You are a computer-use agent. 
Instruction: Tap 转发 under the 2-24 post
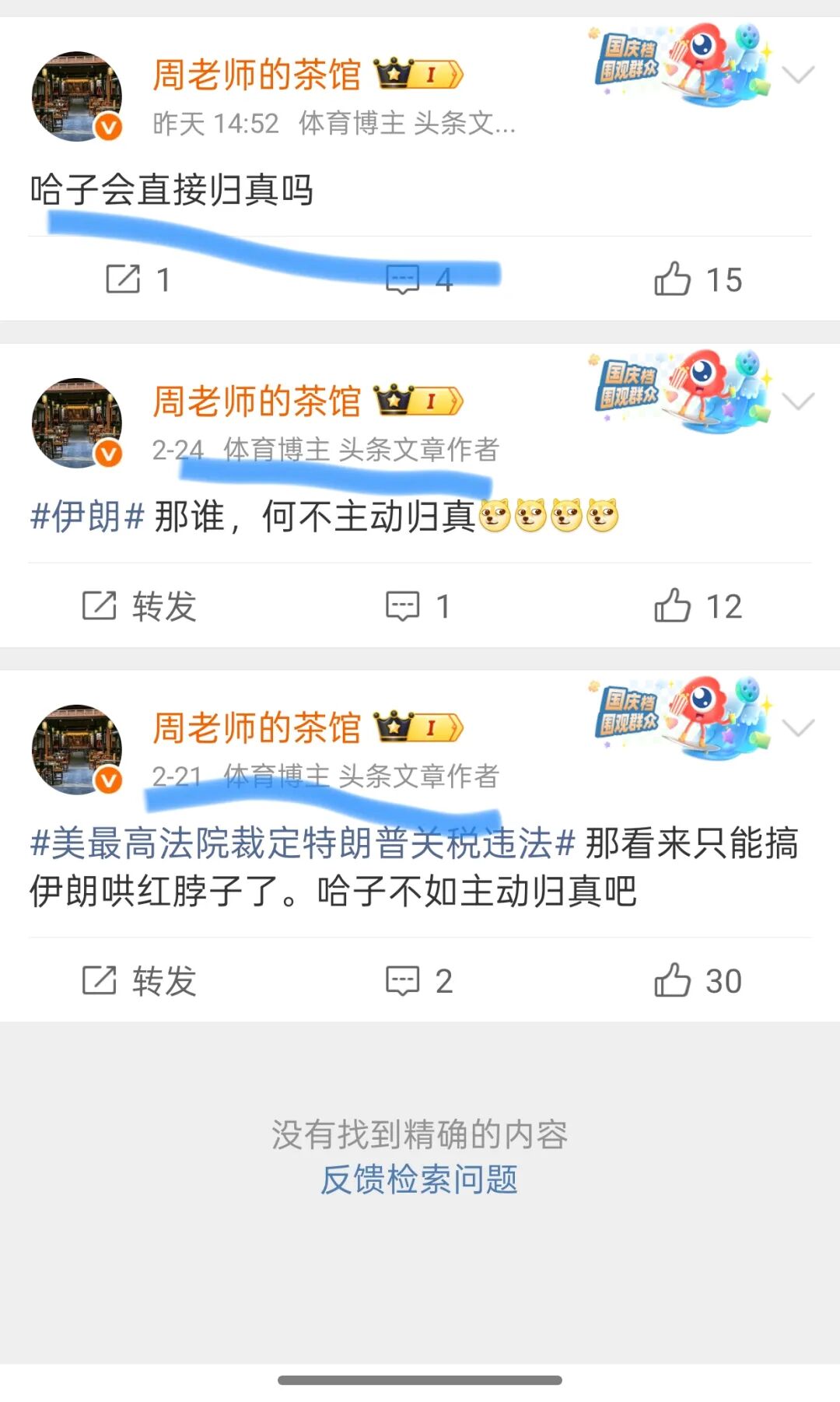pyautogui.click(x=139, y=606)
